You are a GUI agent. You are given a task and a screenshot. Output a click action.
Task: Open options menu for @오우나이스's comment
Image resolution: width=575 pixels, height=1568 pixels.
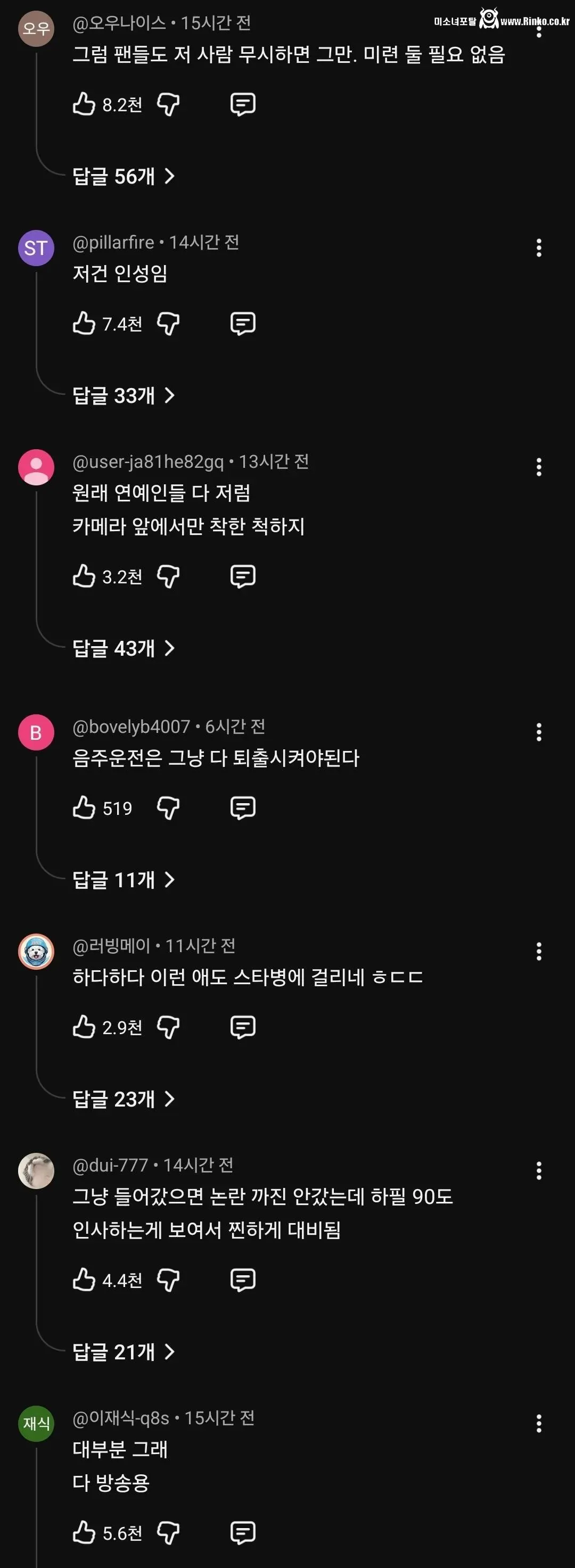click(x=538, y=31)
